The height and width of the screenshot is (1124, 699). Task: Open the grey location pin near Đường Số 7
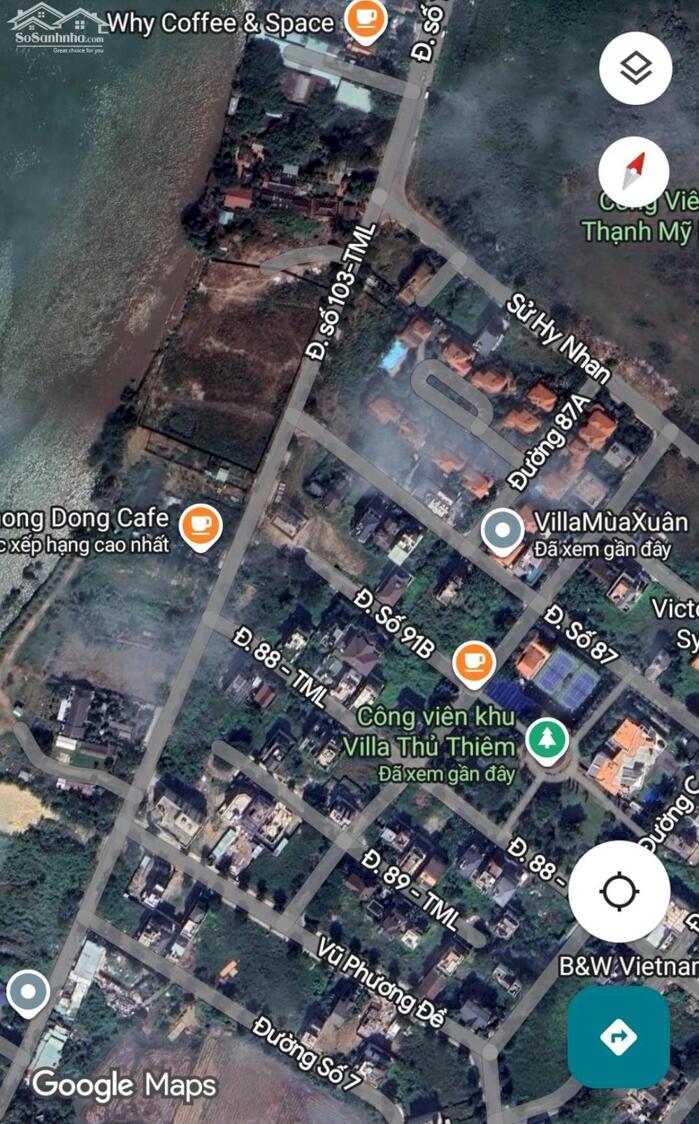tap(28, 993)
